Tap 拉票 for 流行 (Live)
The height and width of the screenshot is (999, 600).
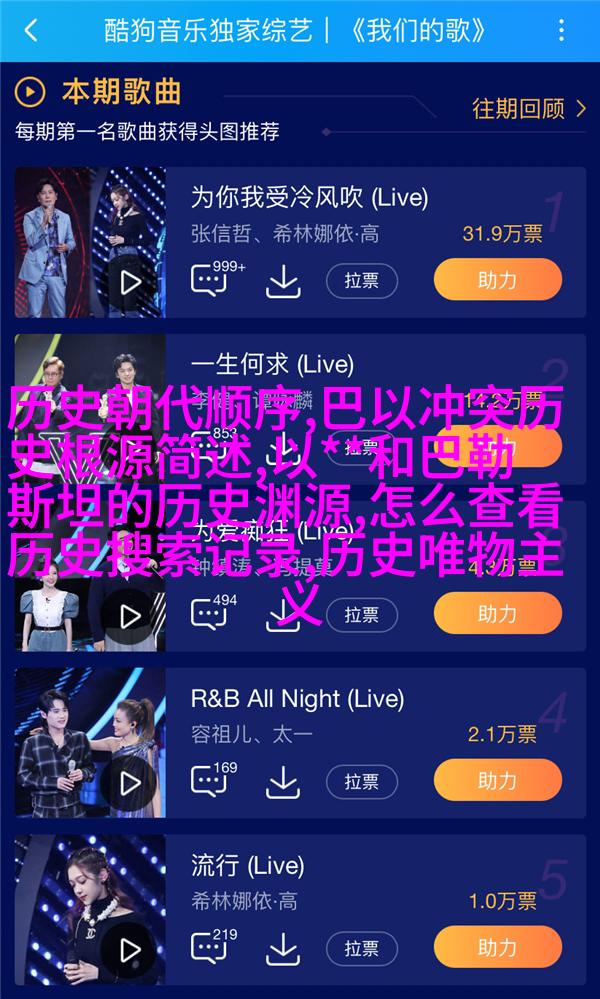(x=362, y=949)
